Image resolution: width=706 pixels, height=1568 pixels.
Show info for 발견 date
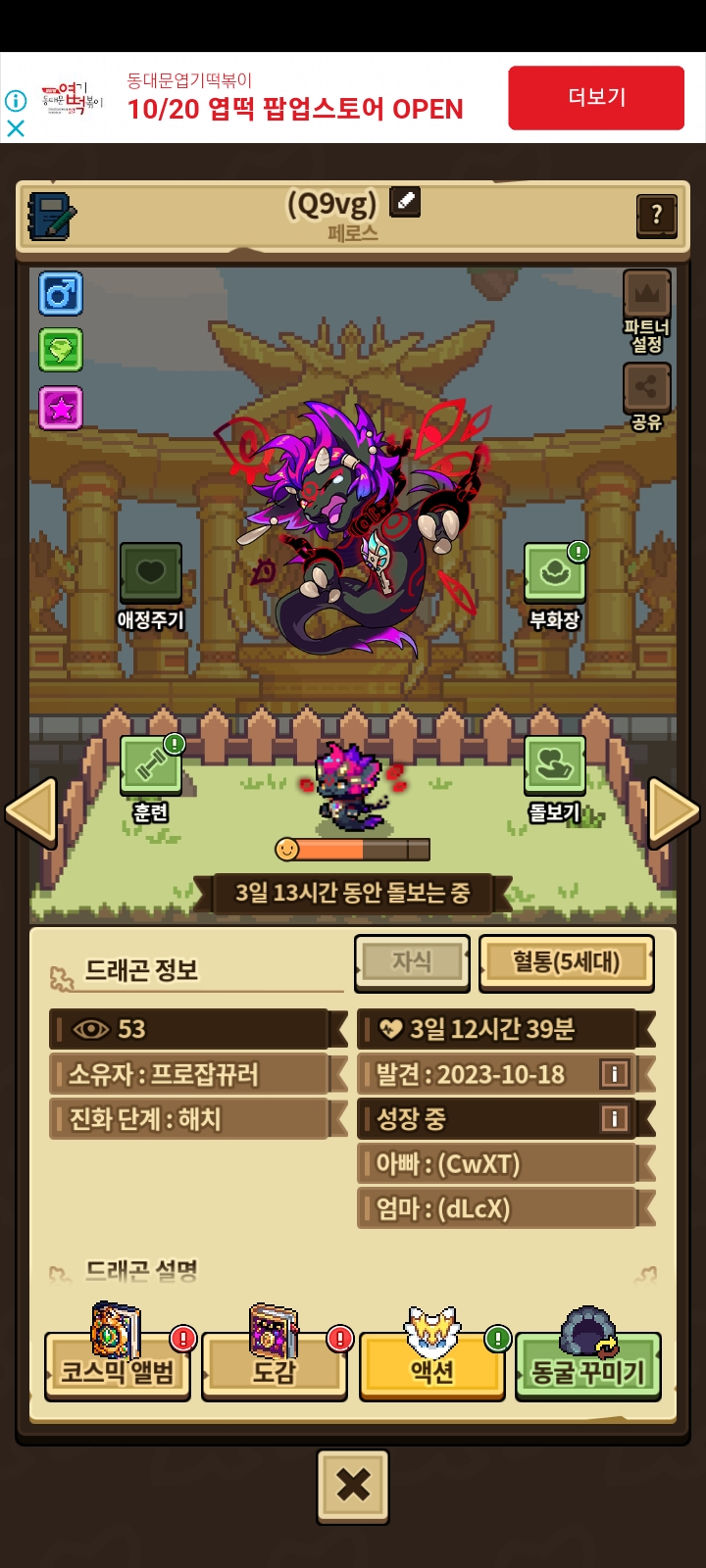[x=614, y=1074]
